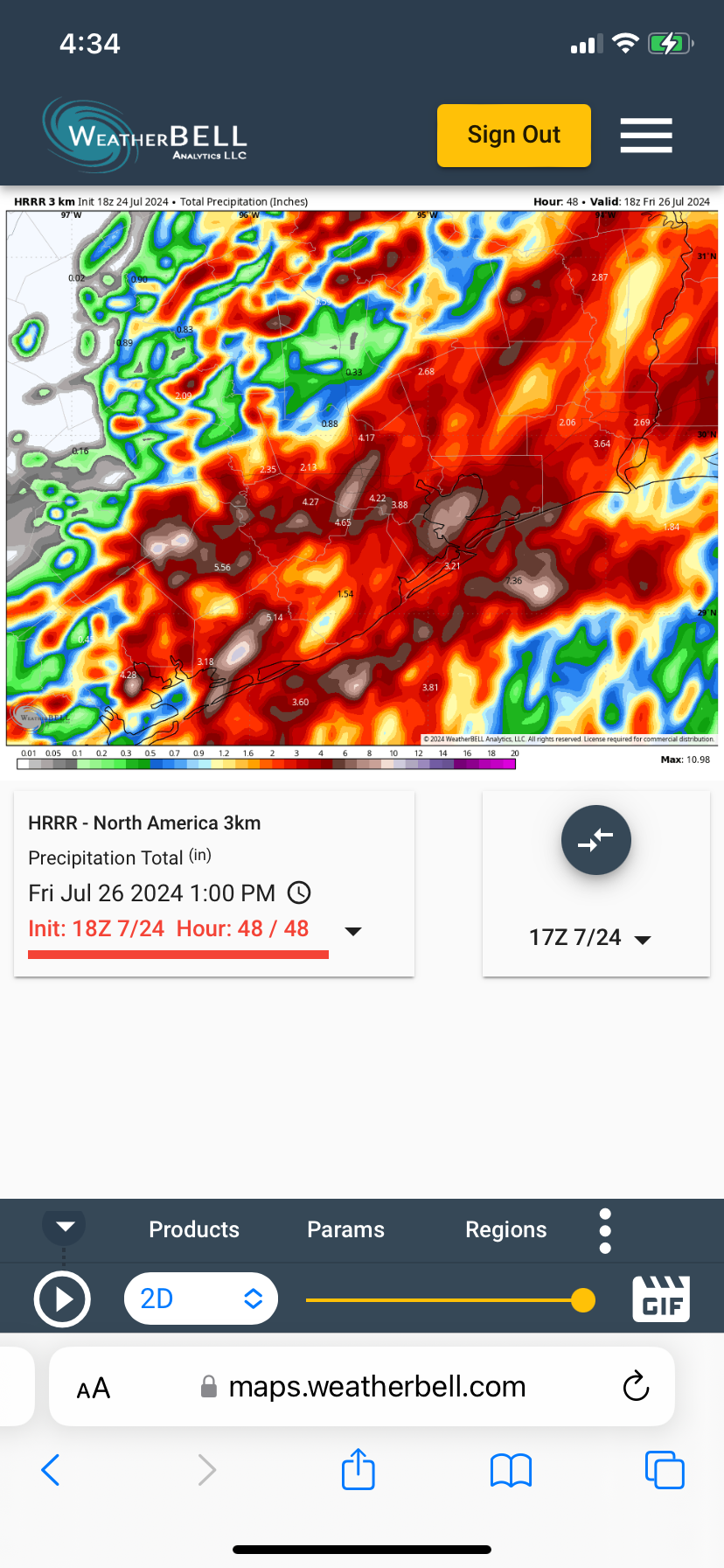Image resolution: width=724 pixels, height=1568 pixels.
Task: Open the three-dot more options menu
Action: [605, 1231]
